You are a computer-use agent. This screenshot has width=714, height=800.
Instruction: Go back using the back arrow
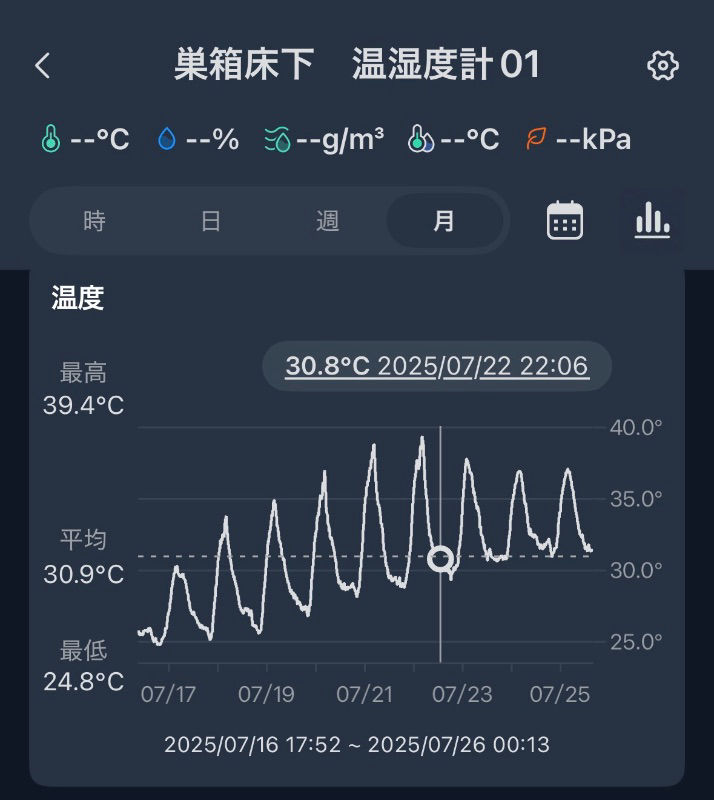click(x=42, y=66)
